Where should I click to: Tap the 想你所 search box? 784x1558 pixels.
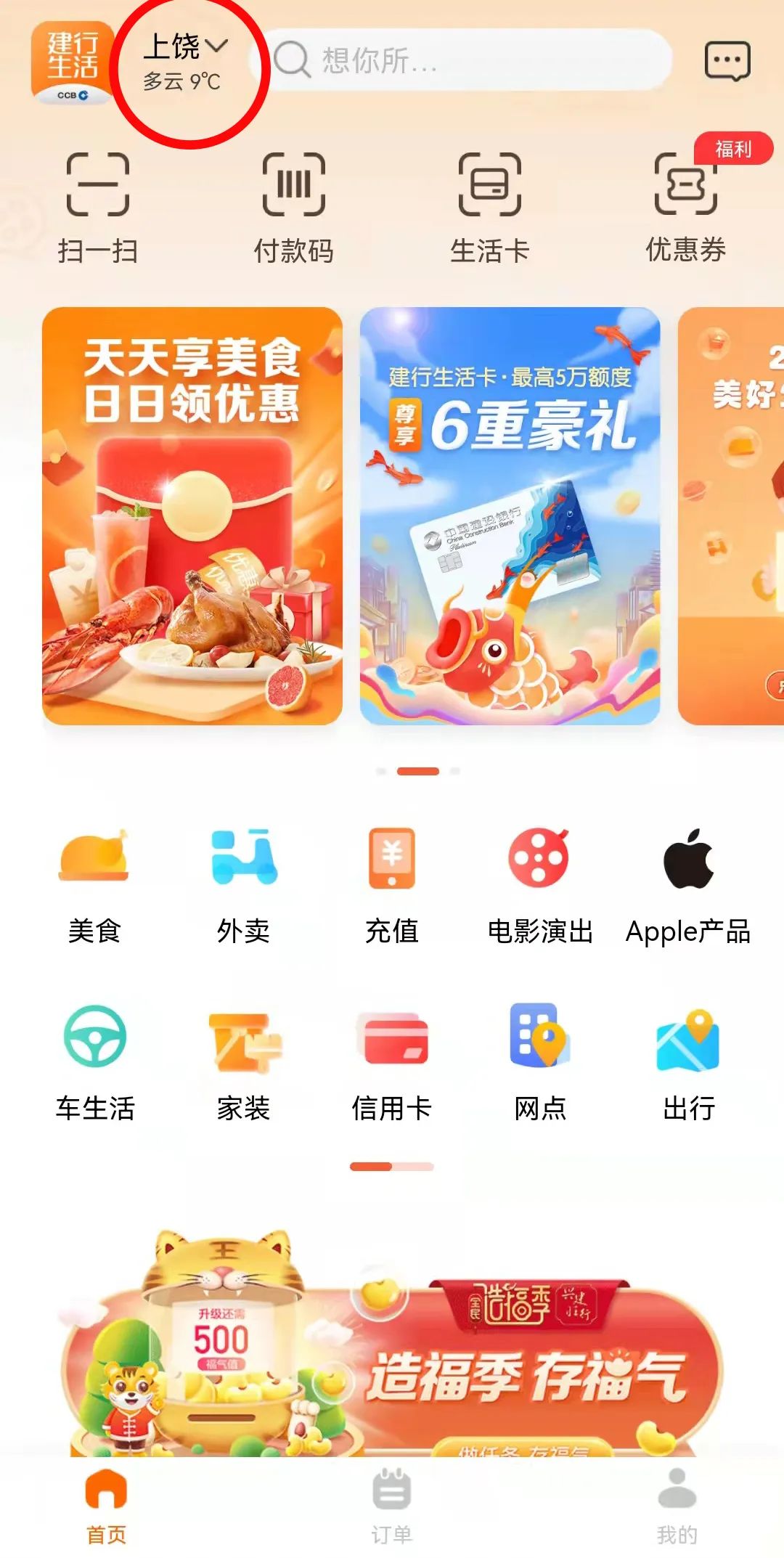pyautogui.click(x=465, y=60)
